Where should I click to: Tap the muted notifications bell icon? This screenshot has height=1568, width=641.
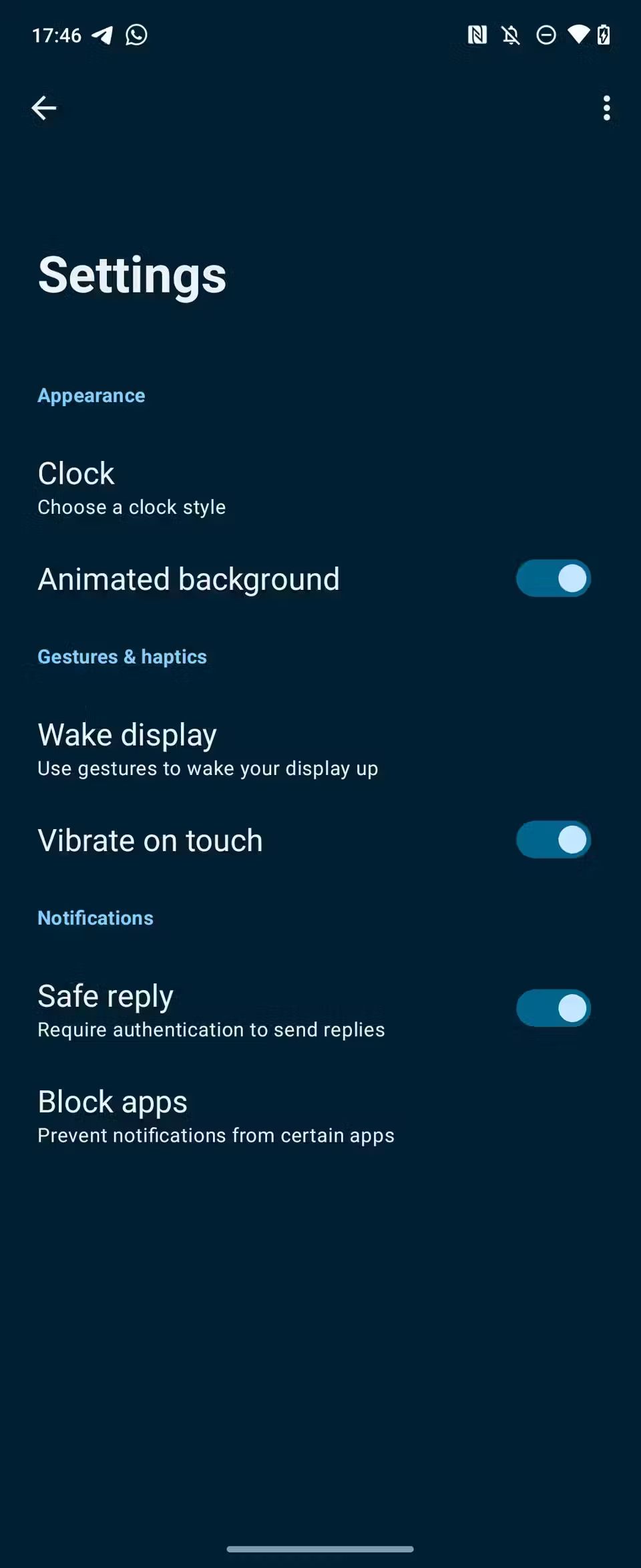(510, 35)
